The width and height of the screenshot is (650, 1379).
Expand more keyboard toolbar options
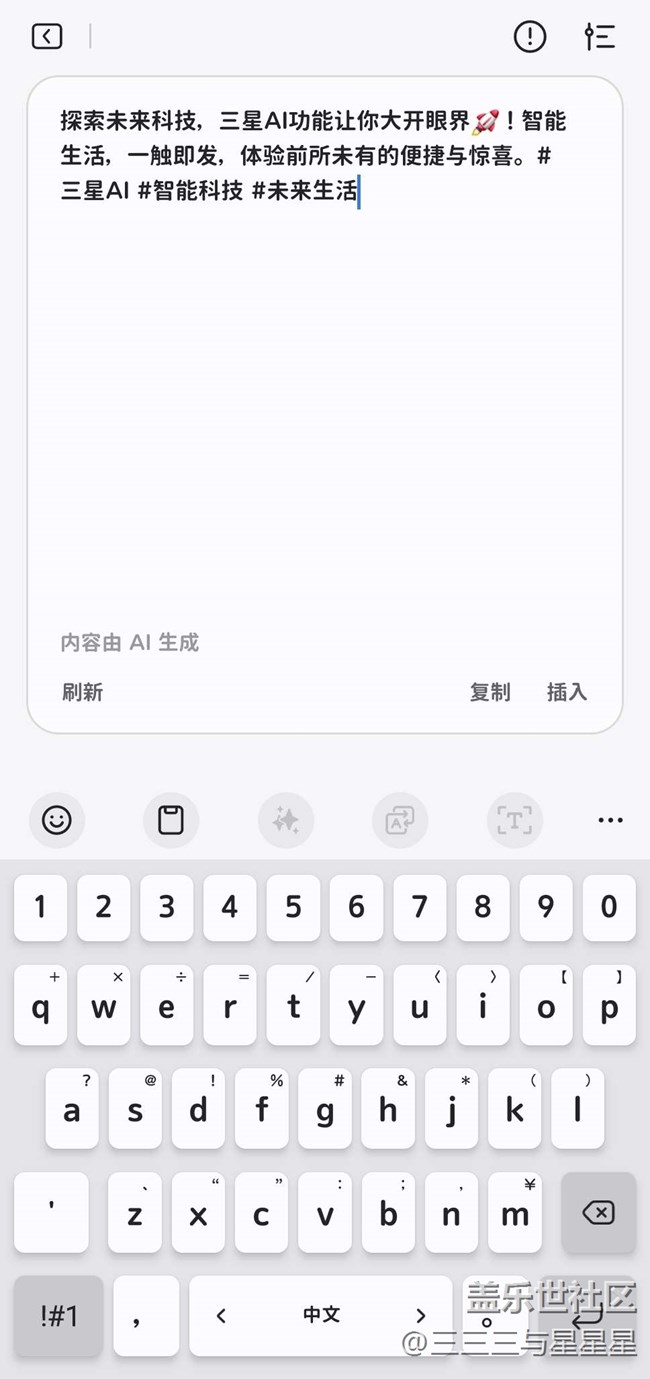tap(610, 820)
